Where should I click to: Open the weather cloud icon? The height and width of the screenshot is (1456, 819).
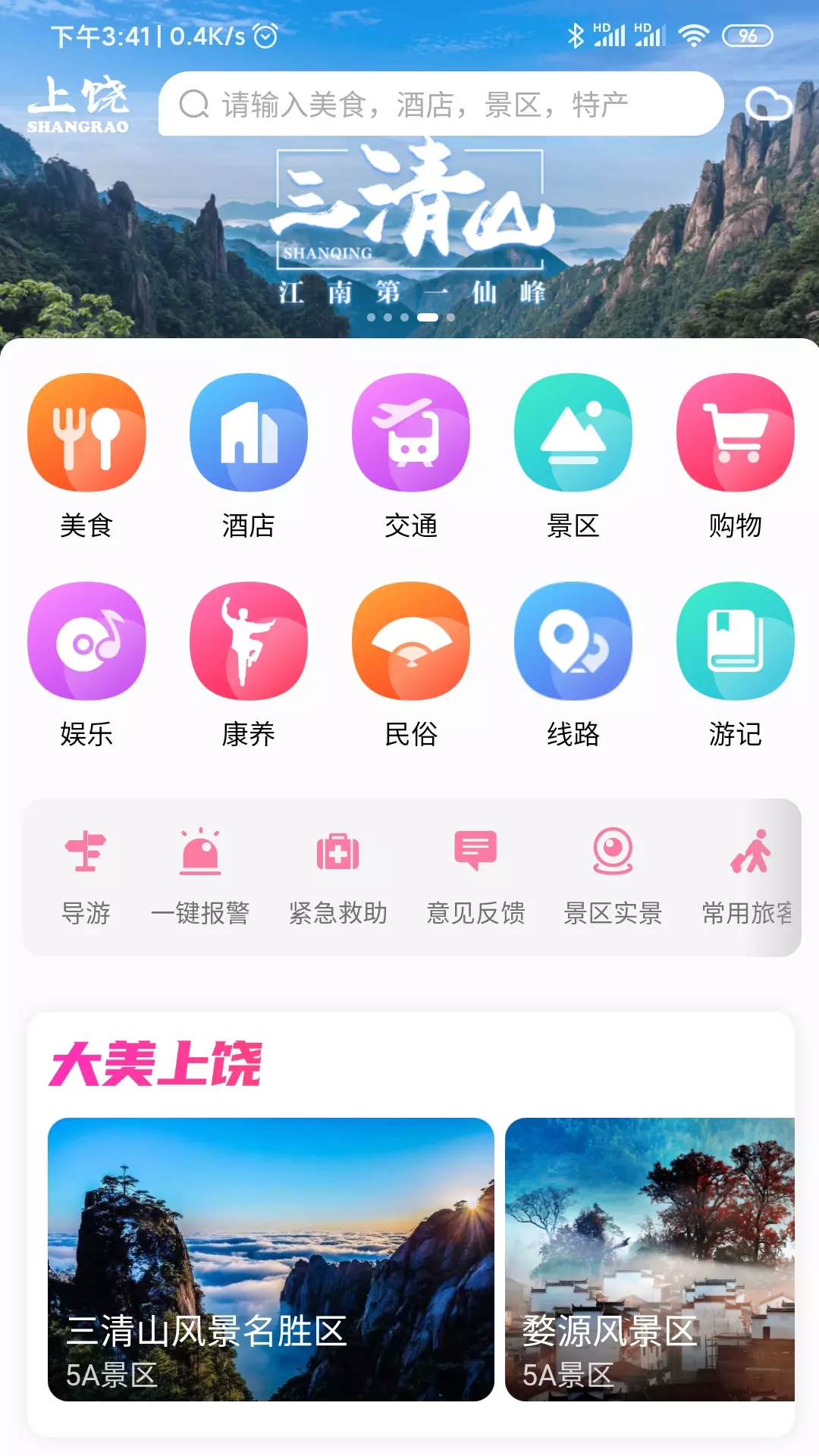click(x=769, y=104)
